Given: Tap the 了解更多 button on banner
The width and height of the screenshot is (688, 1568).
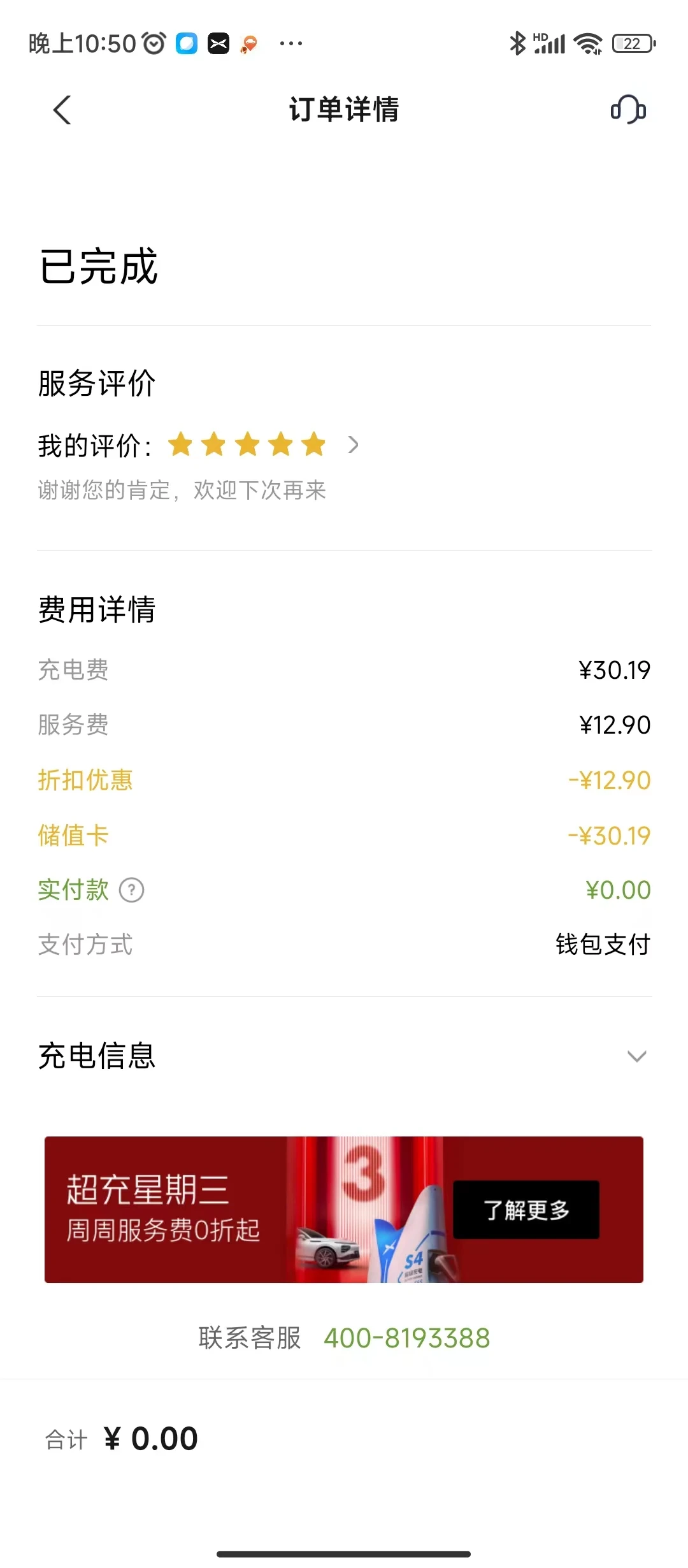Looking at the screenshot, I should coord(526,1210).
